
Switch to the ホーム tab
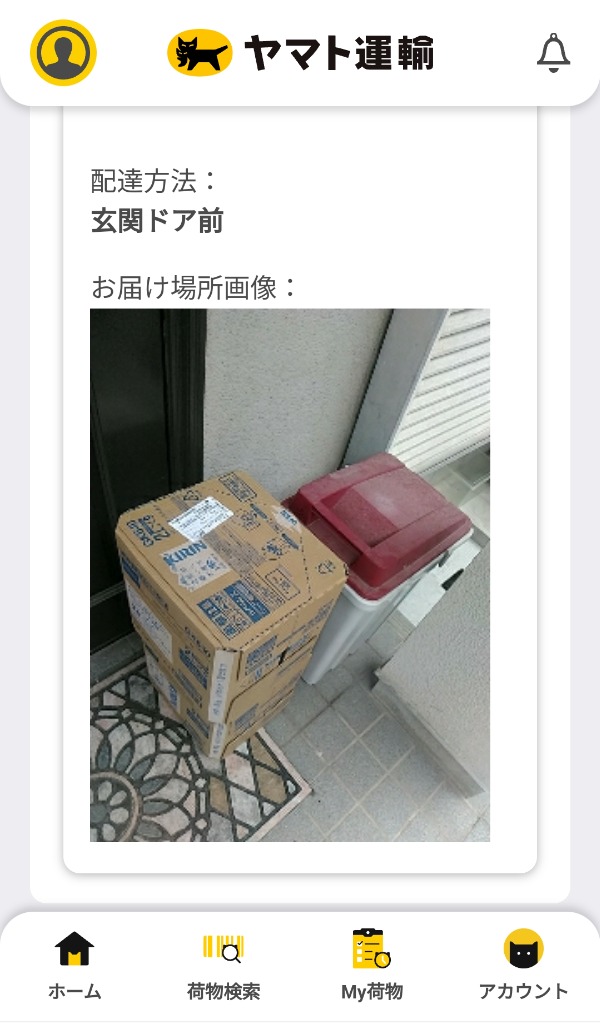[x=75, y=965]
